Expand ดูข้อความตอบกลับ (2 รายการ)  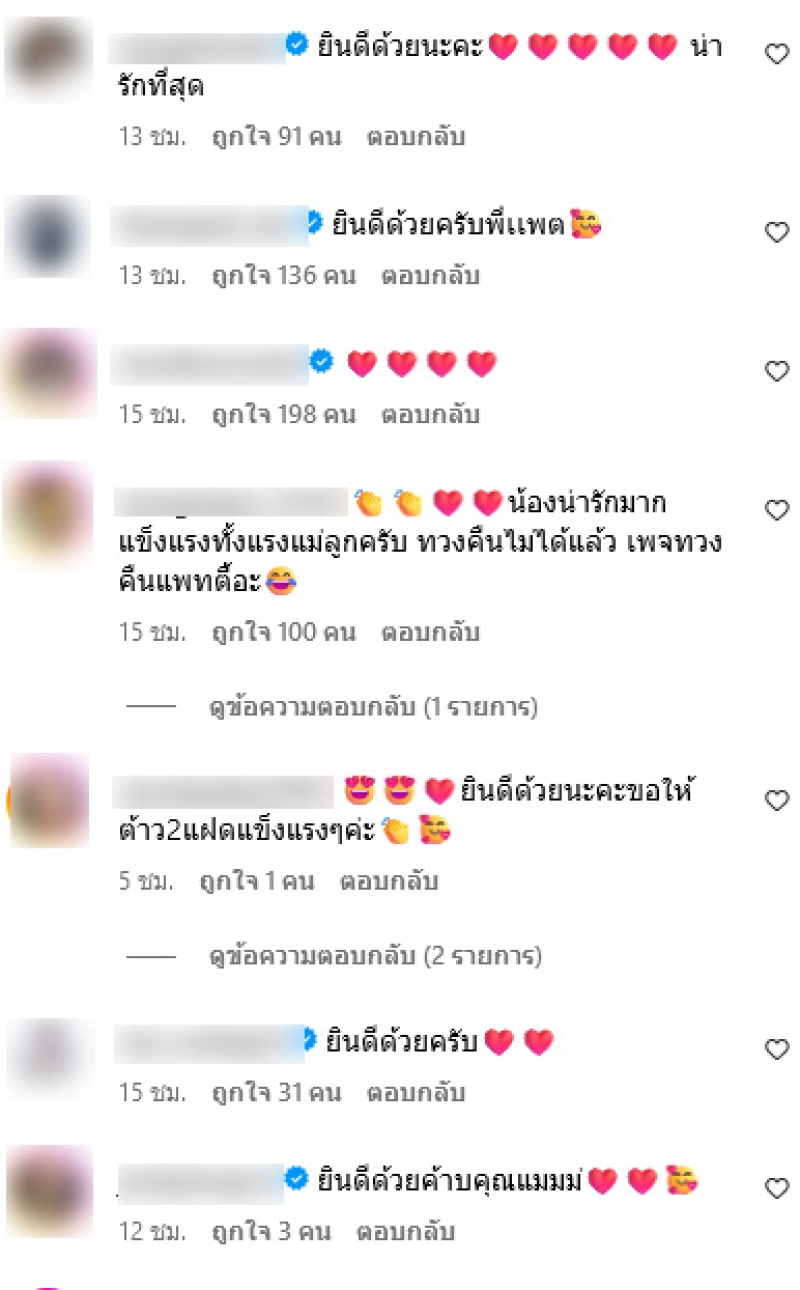(x=375, y=957)
